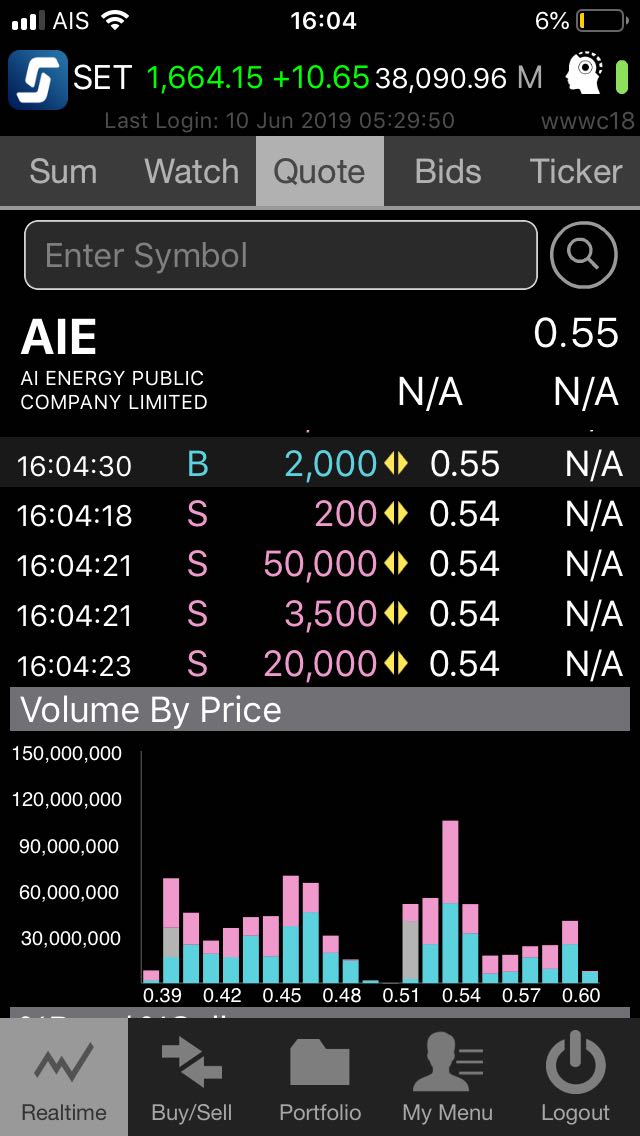Open the Watch tab
Screen dimensions: 640x1136
pyautogui.click(x=191, y=171)
